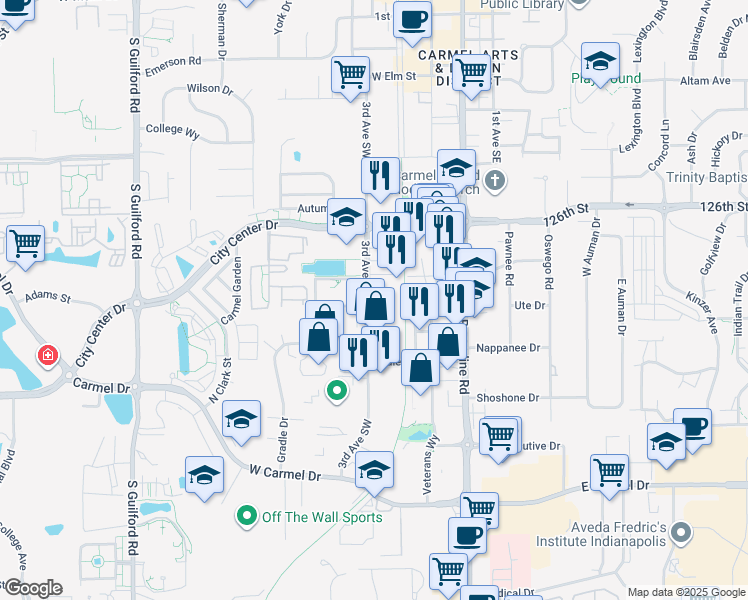
Task: Tap the red hospital marker near Adams St
Action: coord(47,355)
